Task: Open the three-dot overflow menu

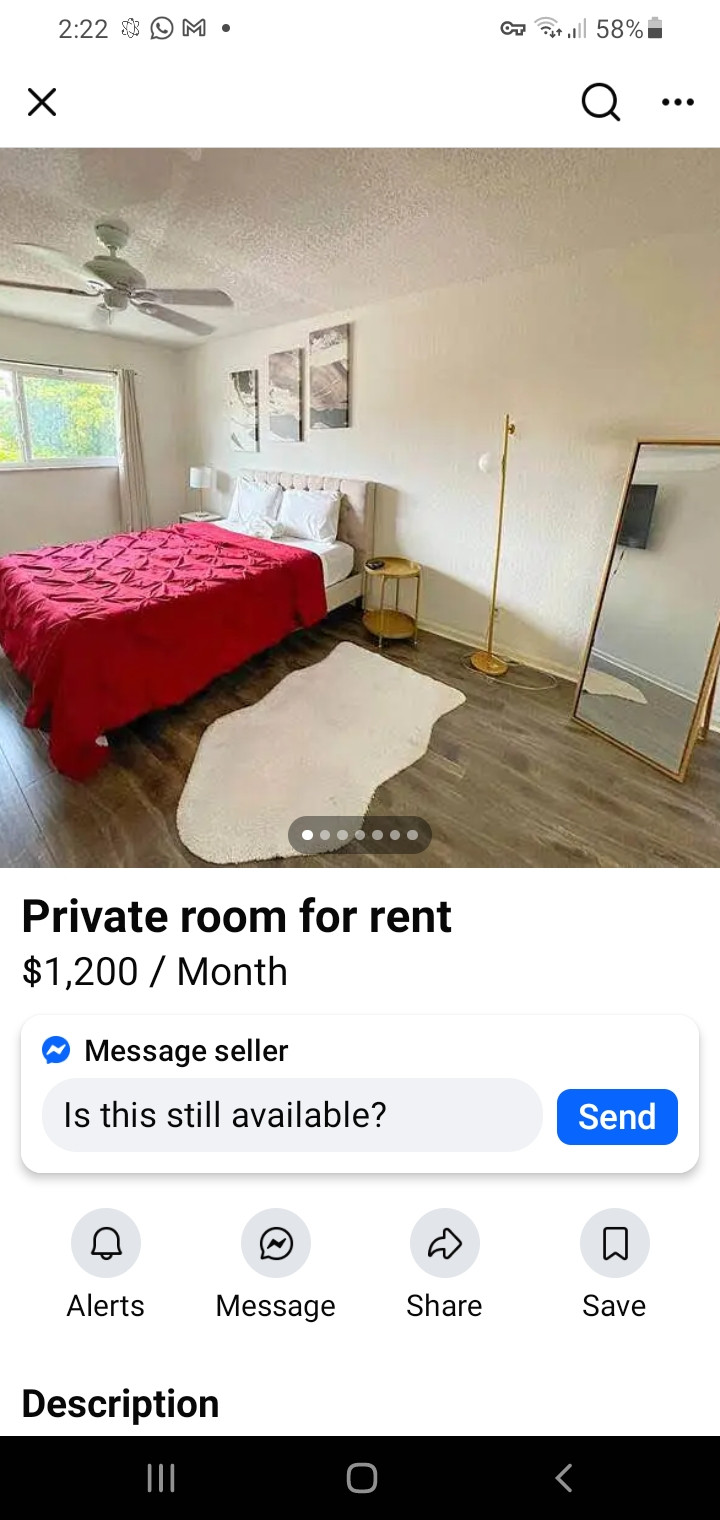Action: click(677, 101)
